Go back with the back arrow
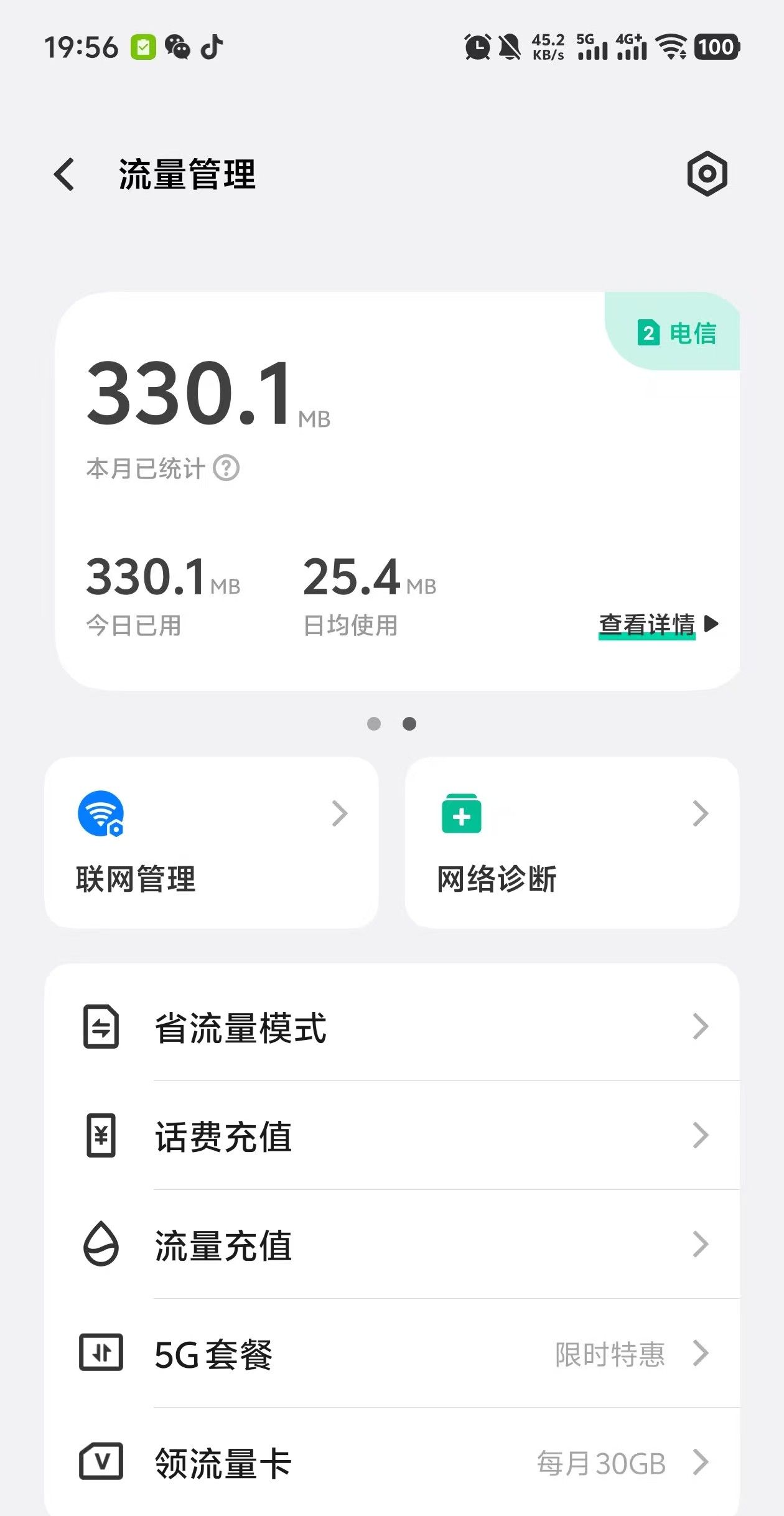Image resolution: width=784 pixels, height=1516 pixels. click(64, 175)
